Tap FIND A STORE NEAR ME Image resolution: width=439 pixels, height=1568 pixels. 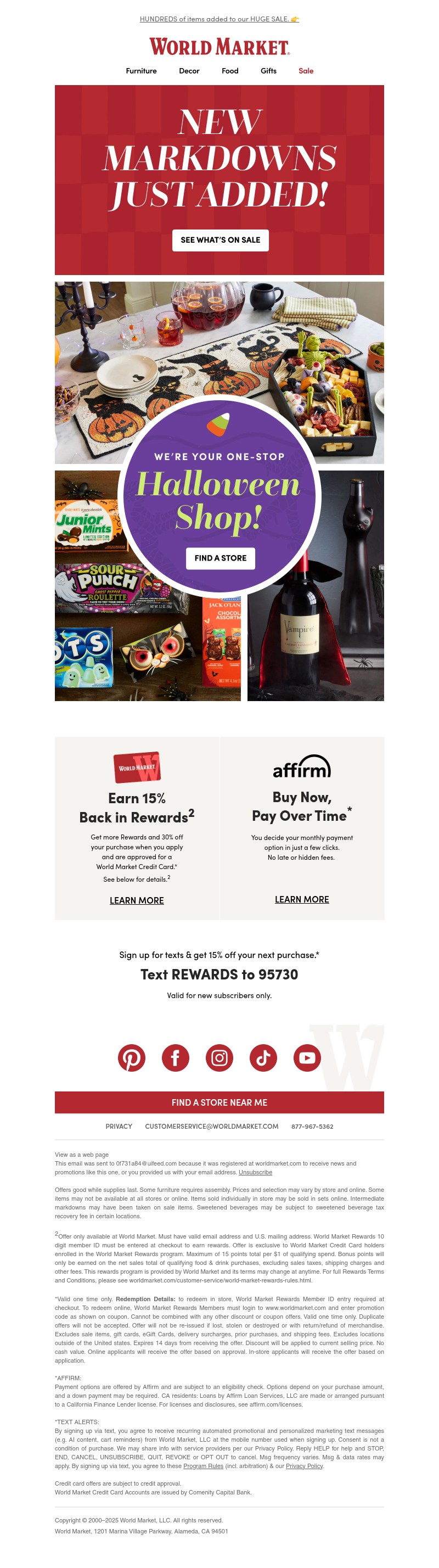click(219, 1102)
